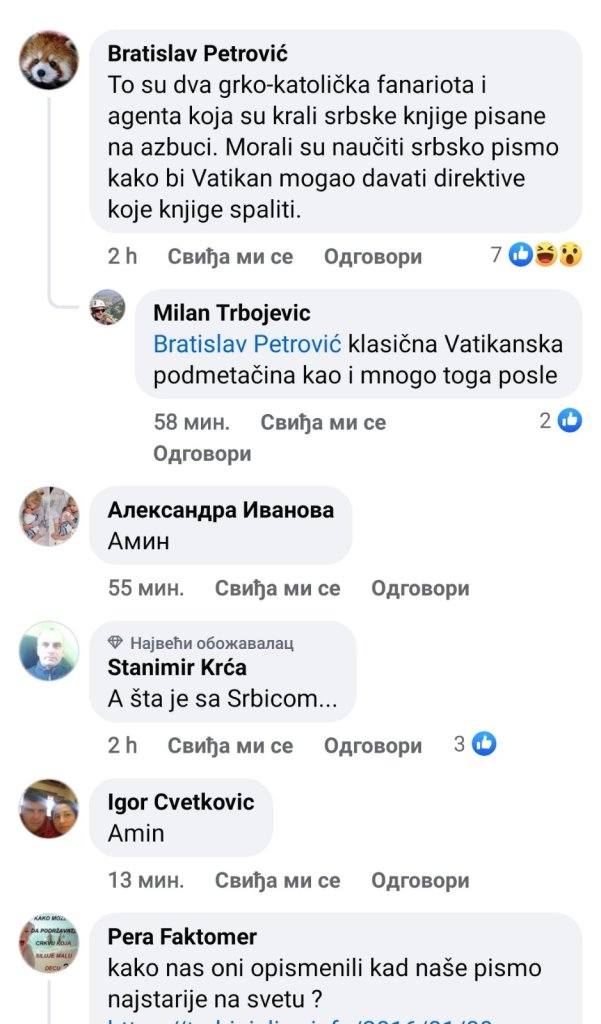Like Milan Trbojevic's reply
601x1024 pixels.
(323, 422)
